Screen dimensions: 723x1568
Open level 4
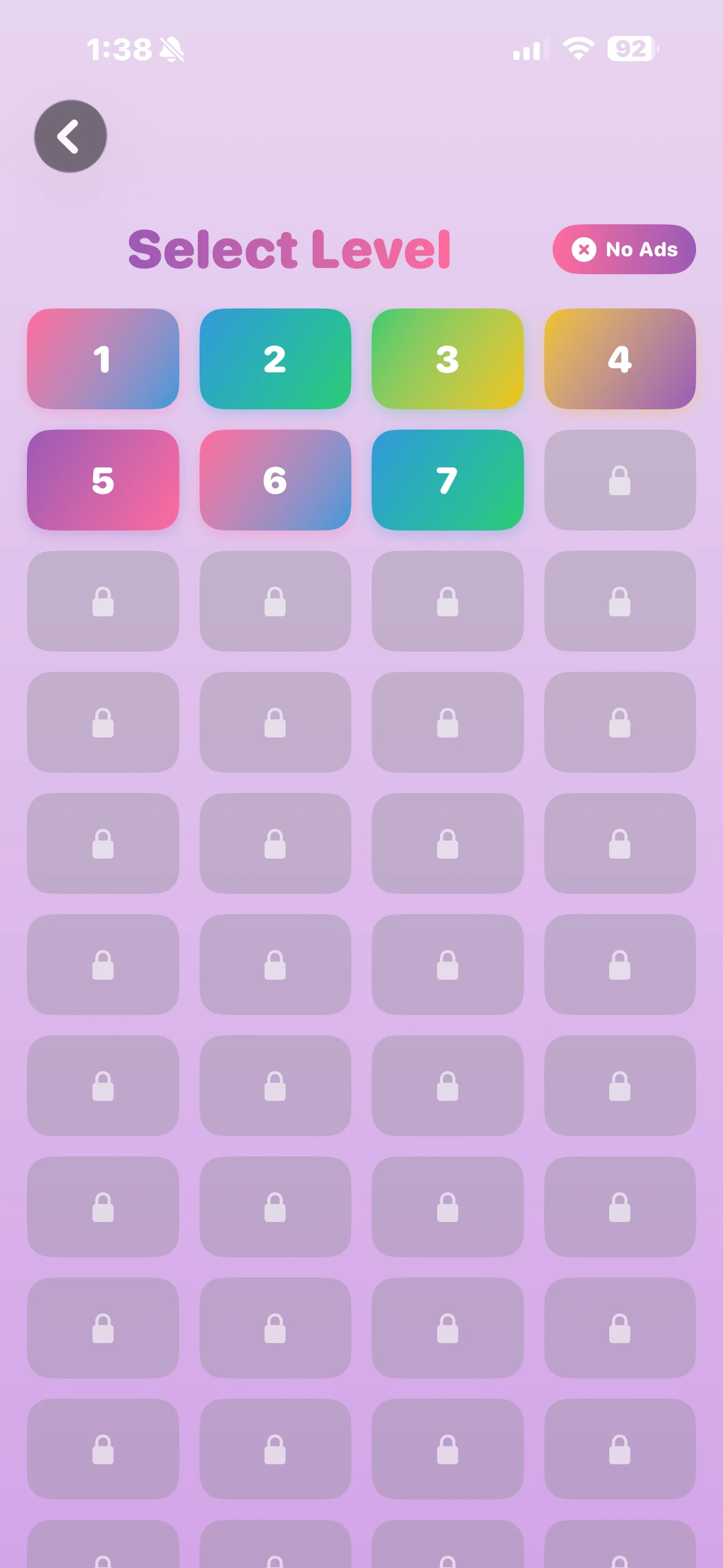pos(620,359)
